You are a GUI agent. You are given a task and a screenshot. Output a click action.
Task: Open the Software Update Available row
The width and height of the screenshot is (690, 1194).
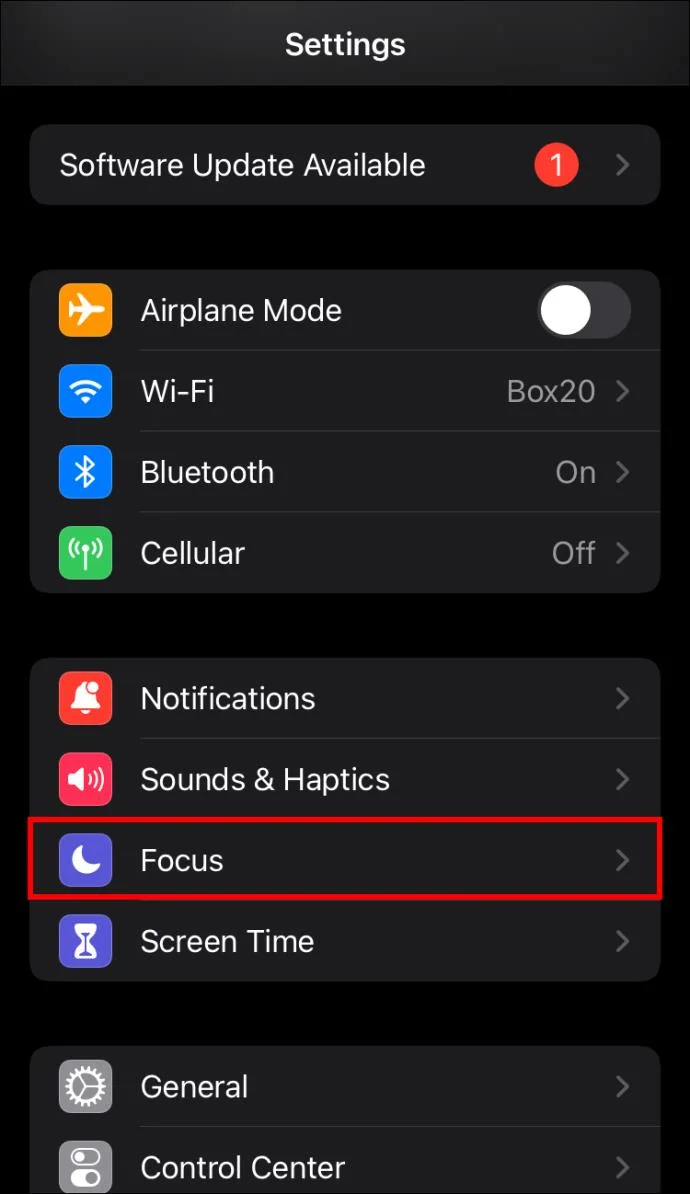point(344,165)
